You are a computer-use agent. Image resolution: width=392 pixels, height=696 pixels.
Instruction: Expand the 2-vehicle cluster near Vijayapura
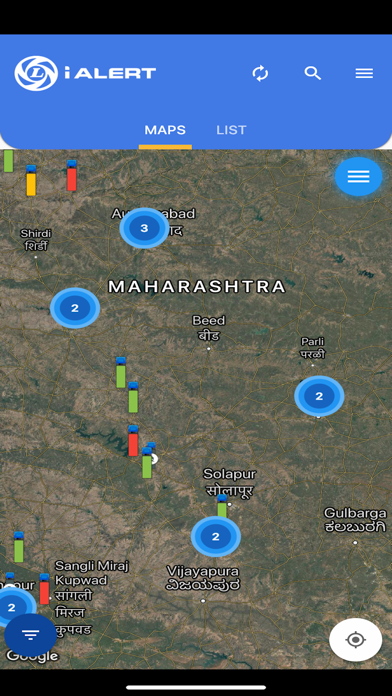click(216, 536)
